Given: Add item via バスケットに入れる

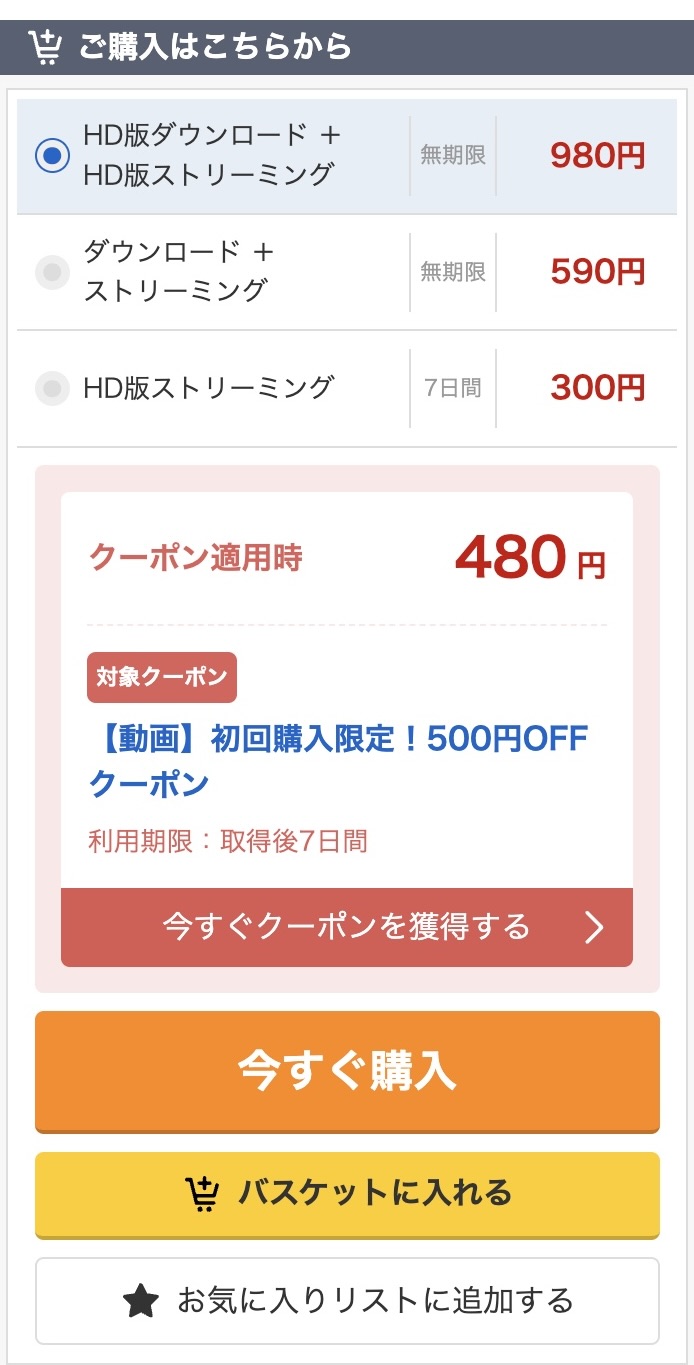Looking at the screenshot, I should (347, 1194).
